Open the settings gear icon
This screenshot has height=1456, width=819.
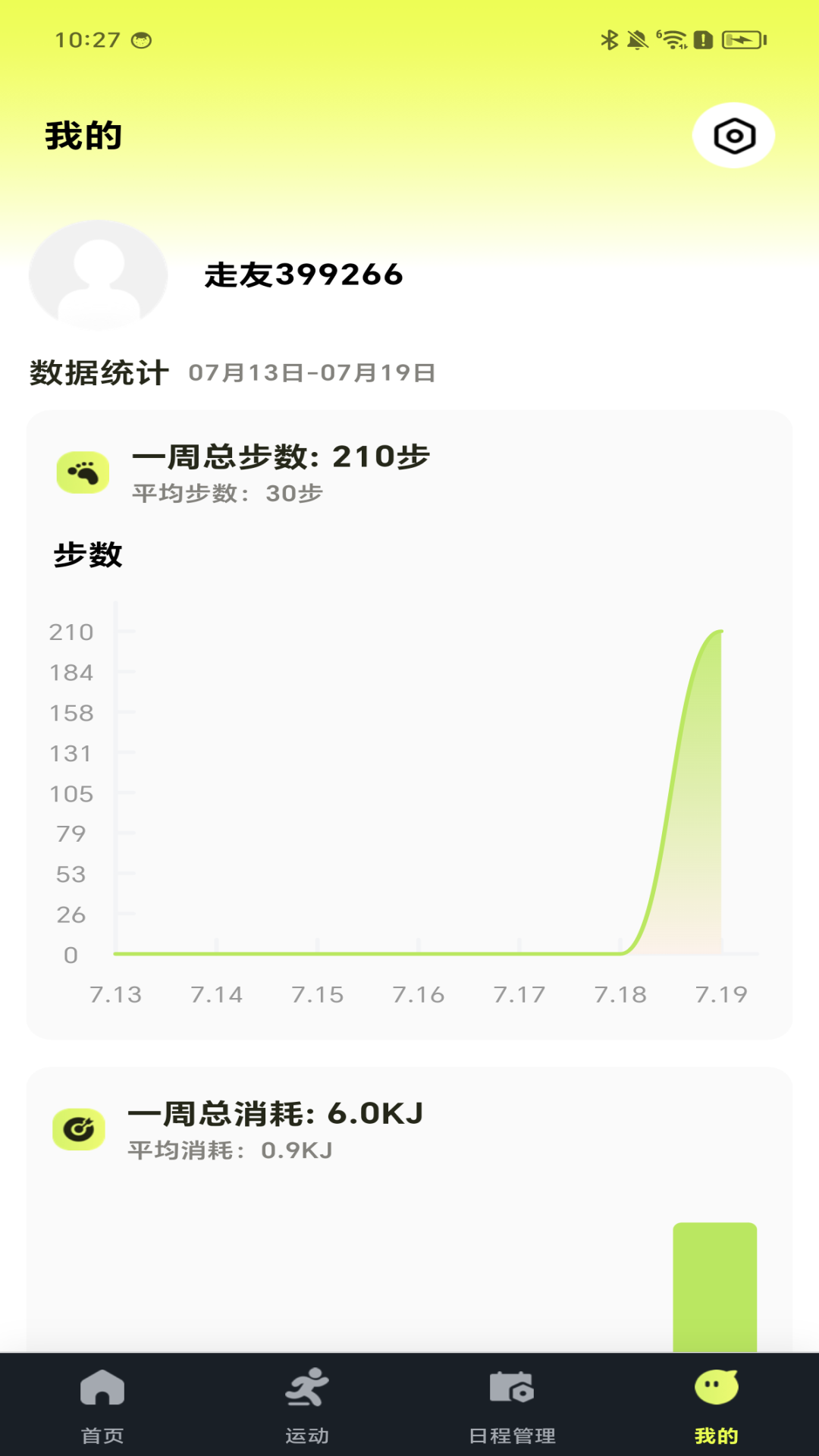tap(734, 136)
